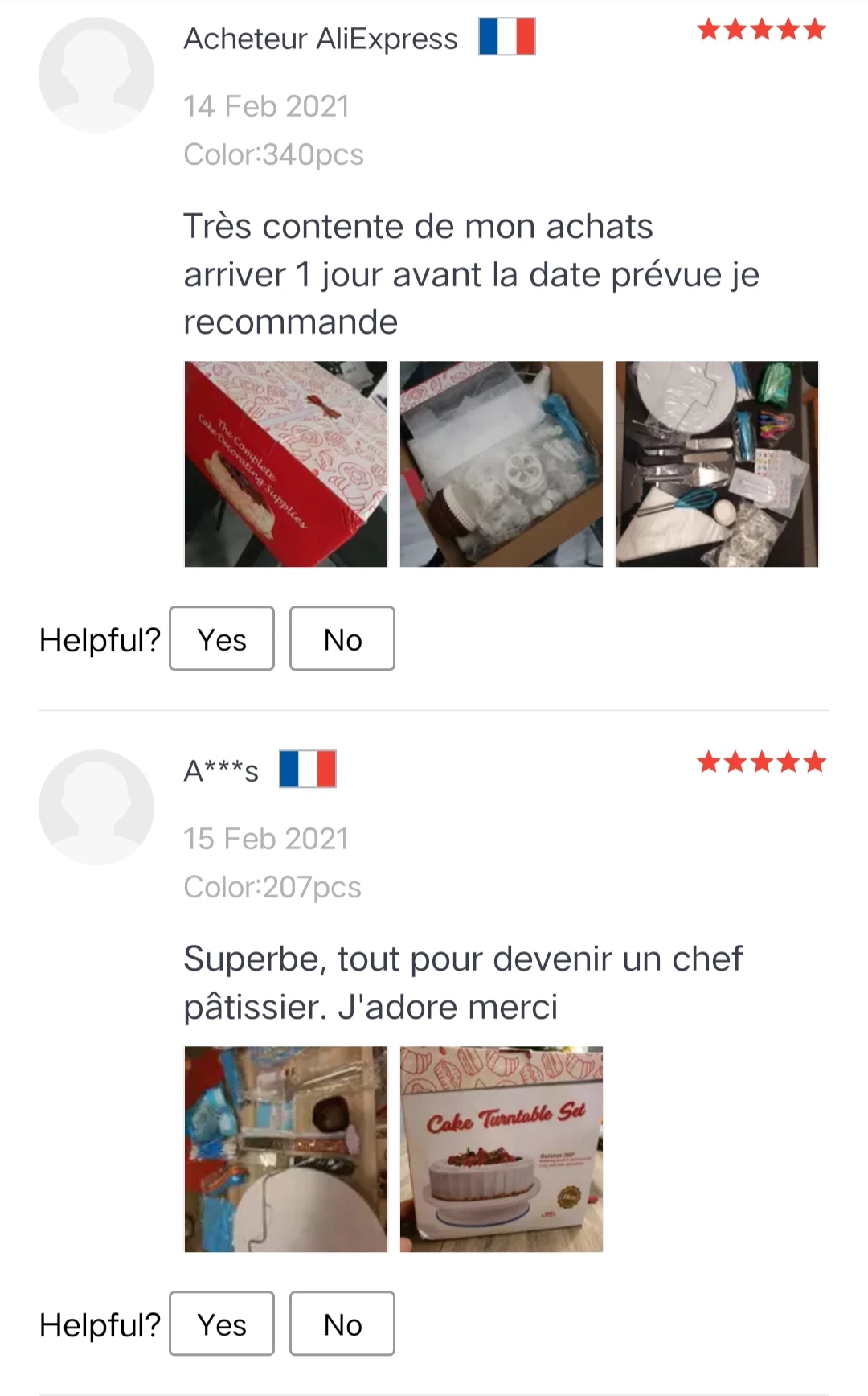Tap No under the 207pcs review
The image size is (868, 1396).
[342, 1324]
